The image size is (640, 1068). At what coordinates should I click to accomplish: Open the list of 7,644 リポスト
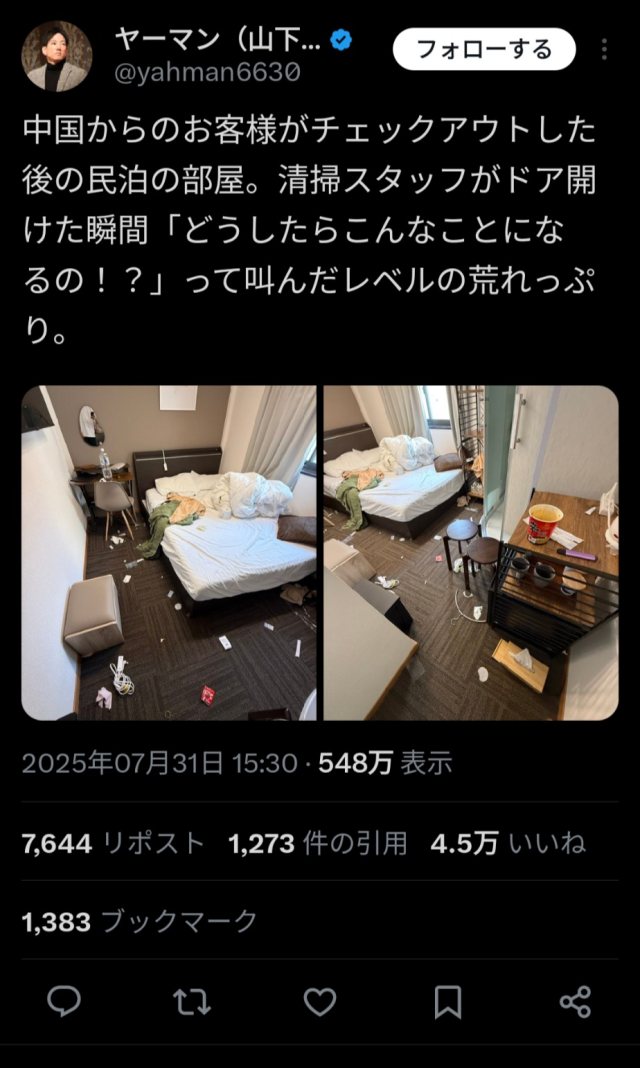113,845
